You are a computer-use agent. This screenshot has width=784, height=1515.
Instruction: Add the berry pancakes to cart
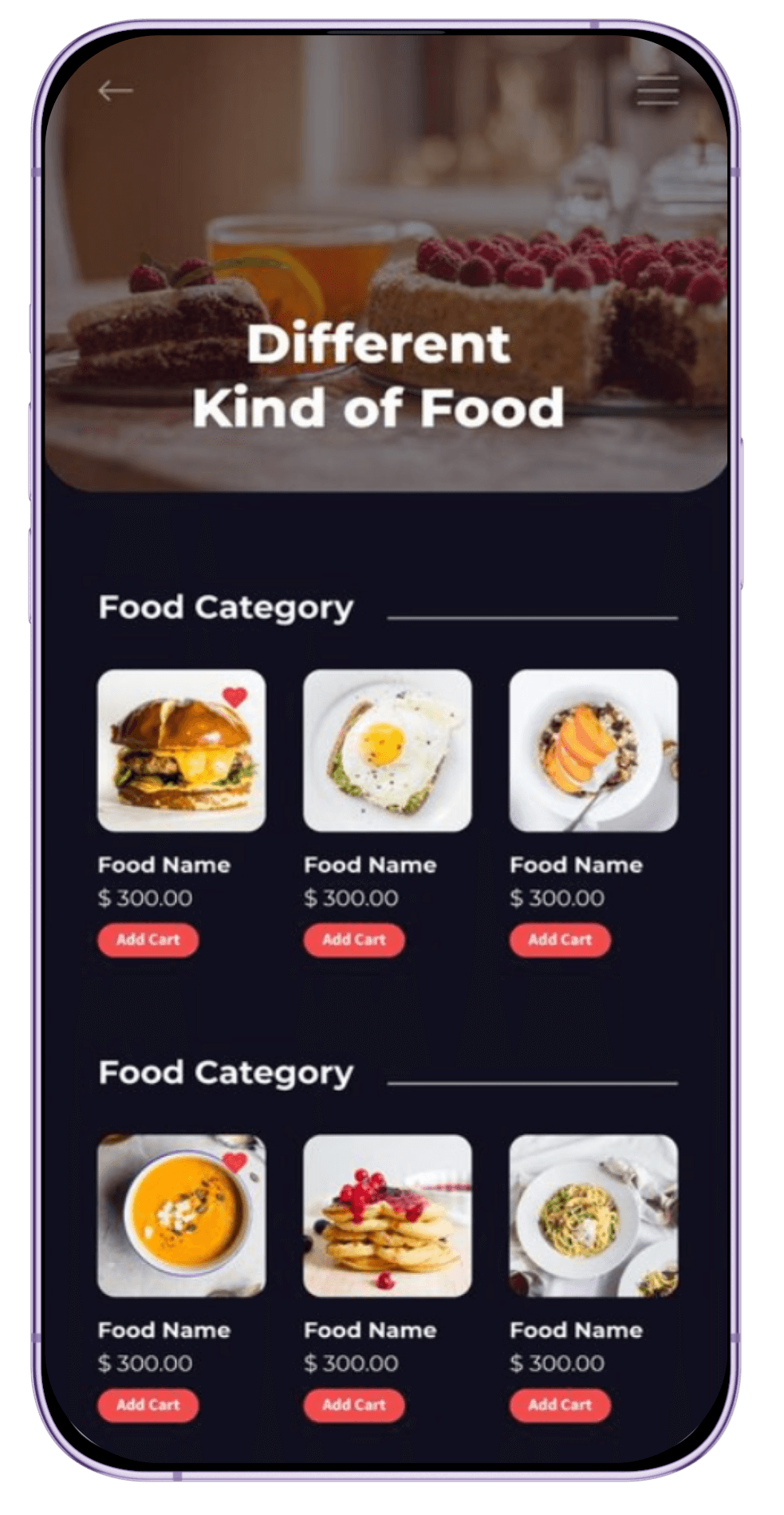coord(353,1405)
